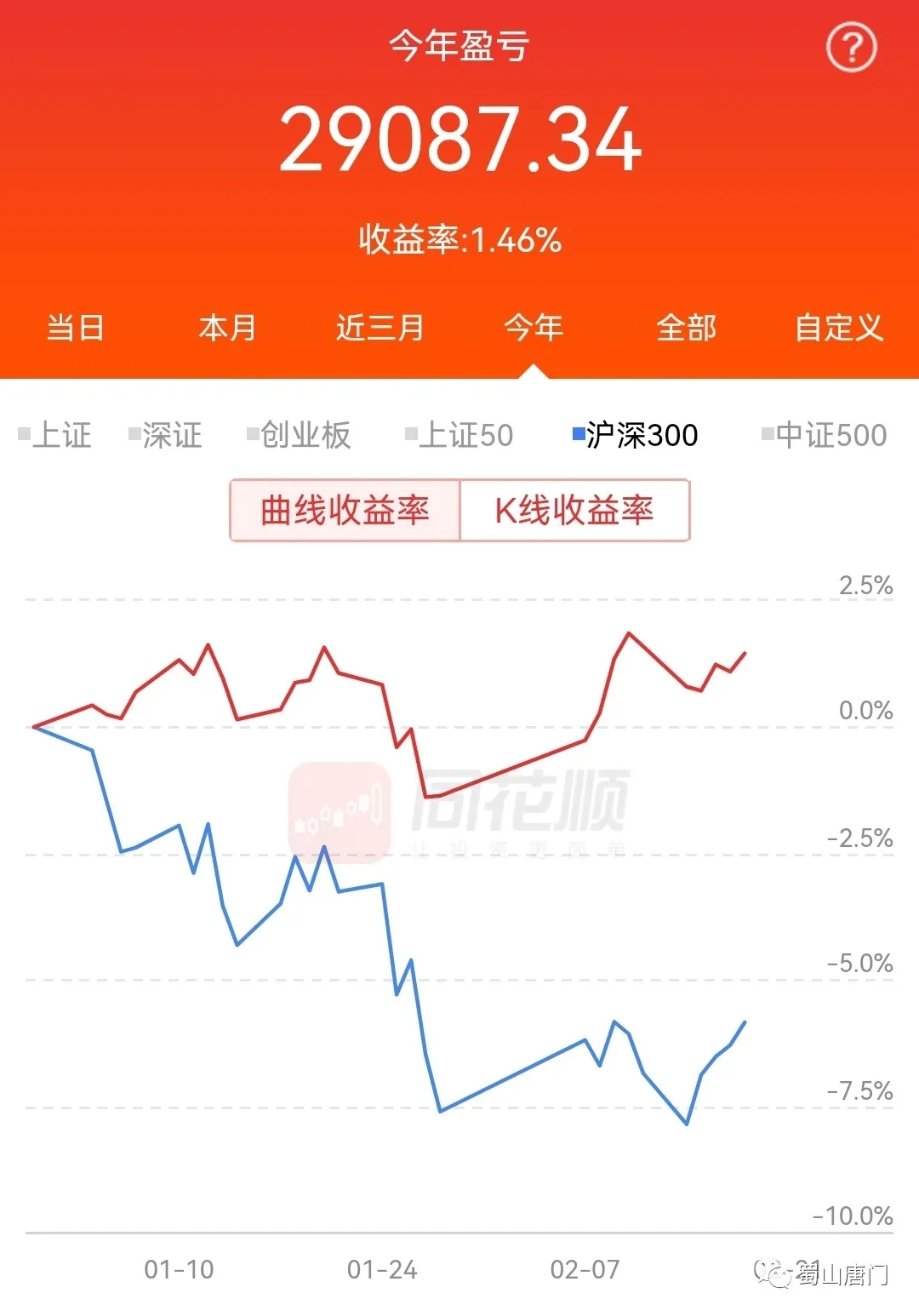Select the 今年 period tab
The height and width of the screenshot is (1316, 919).
pyautogui.click(x=534, y=328)
